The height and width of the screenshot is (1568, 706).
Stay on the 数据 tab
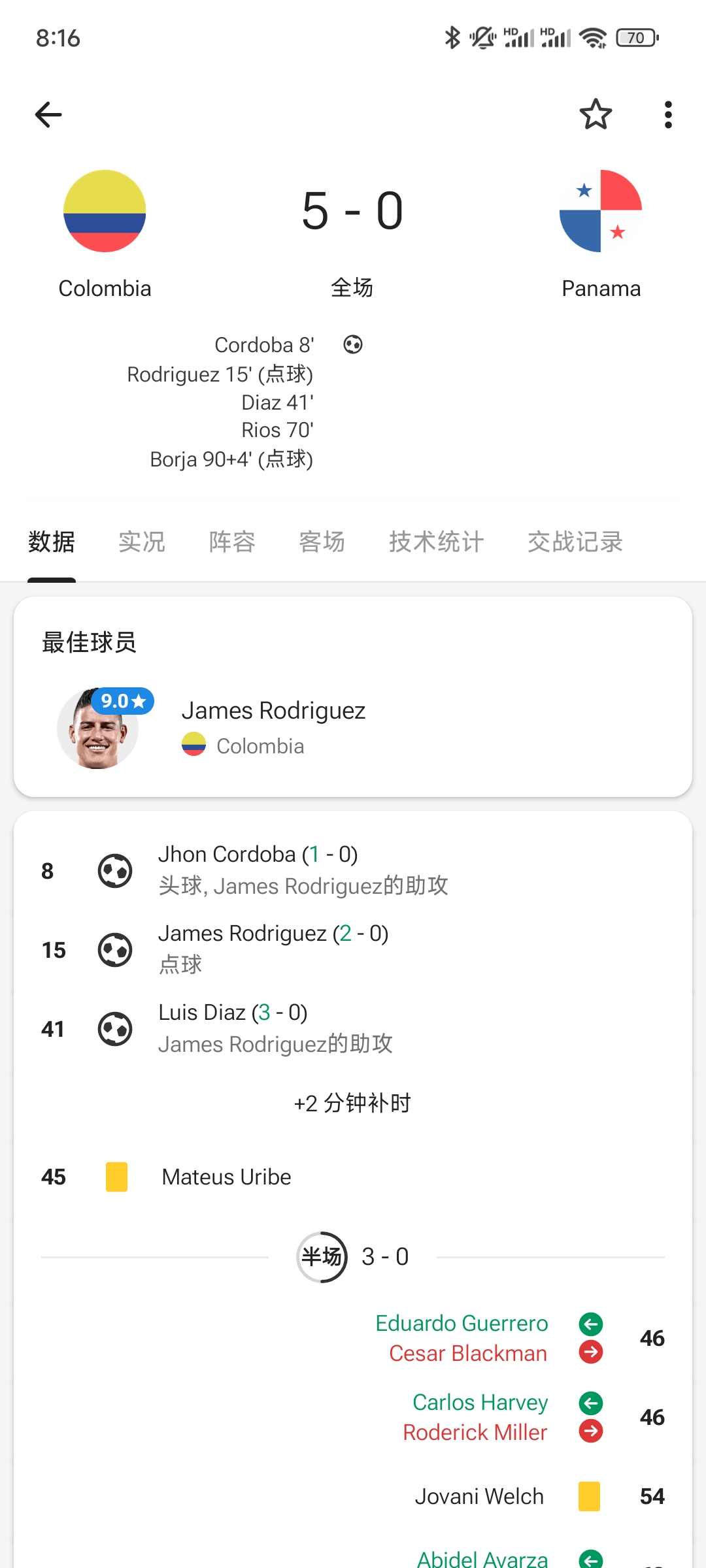coord(52,542)
